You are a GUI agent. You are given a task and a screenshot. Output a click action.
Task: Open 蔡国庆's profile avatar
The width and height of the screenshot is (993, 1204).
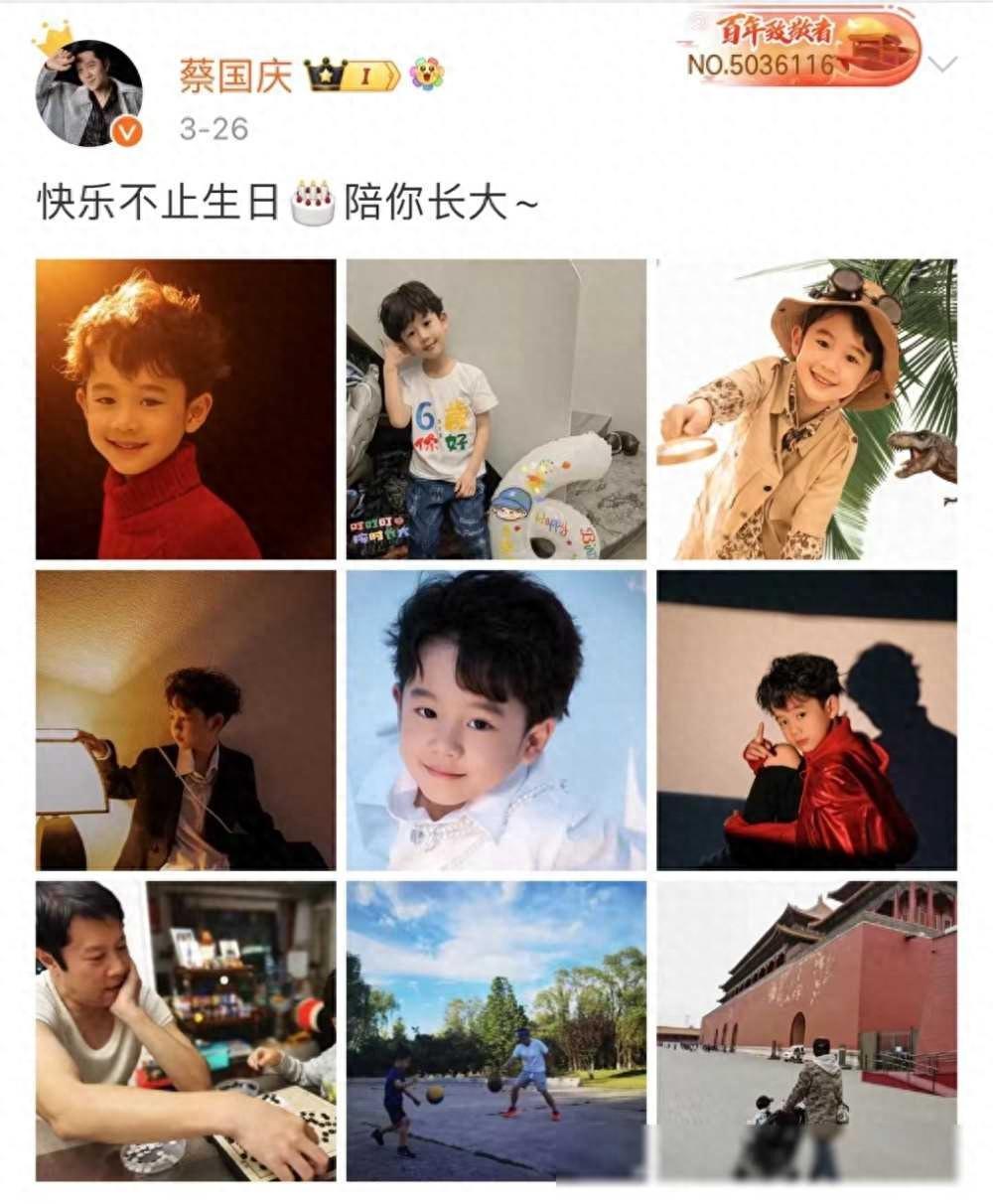coord(88,93)
